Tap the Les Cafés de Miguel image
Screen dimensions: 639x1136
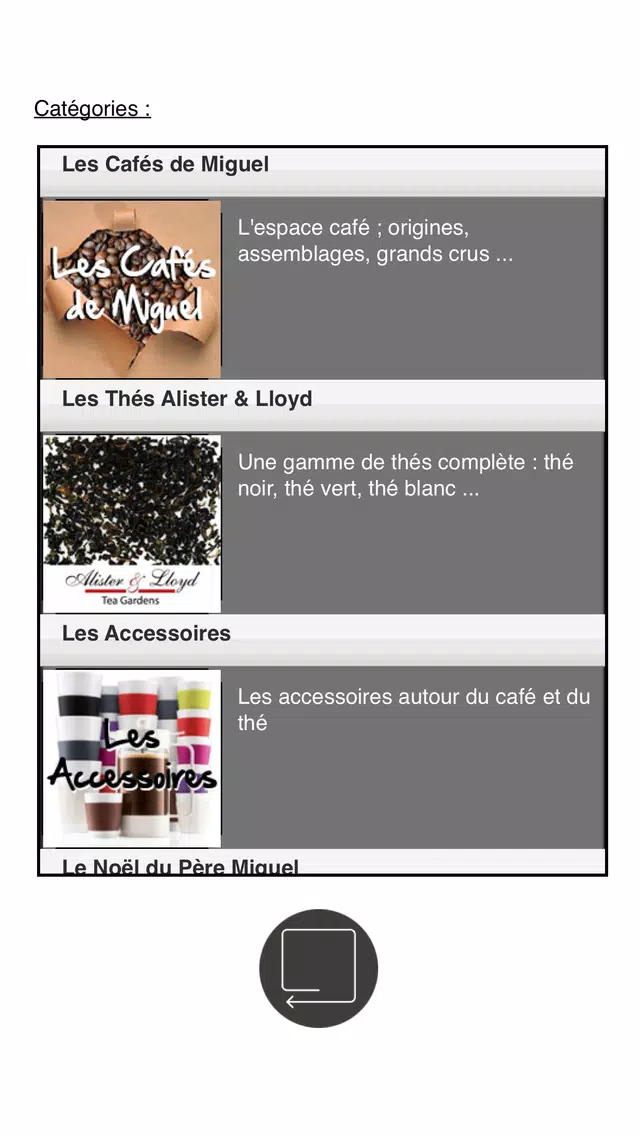pyautogui.click(x=132, y=289)
